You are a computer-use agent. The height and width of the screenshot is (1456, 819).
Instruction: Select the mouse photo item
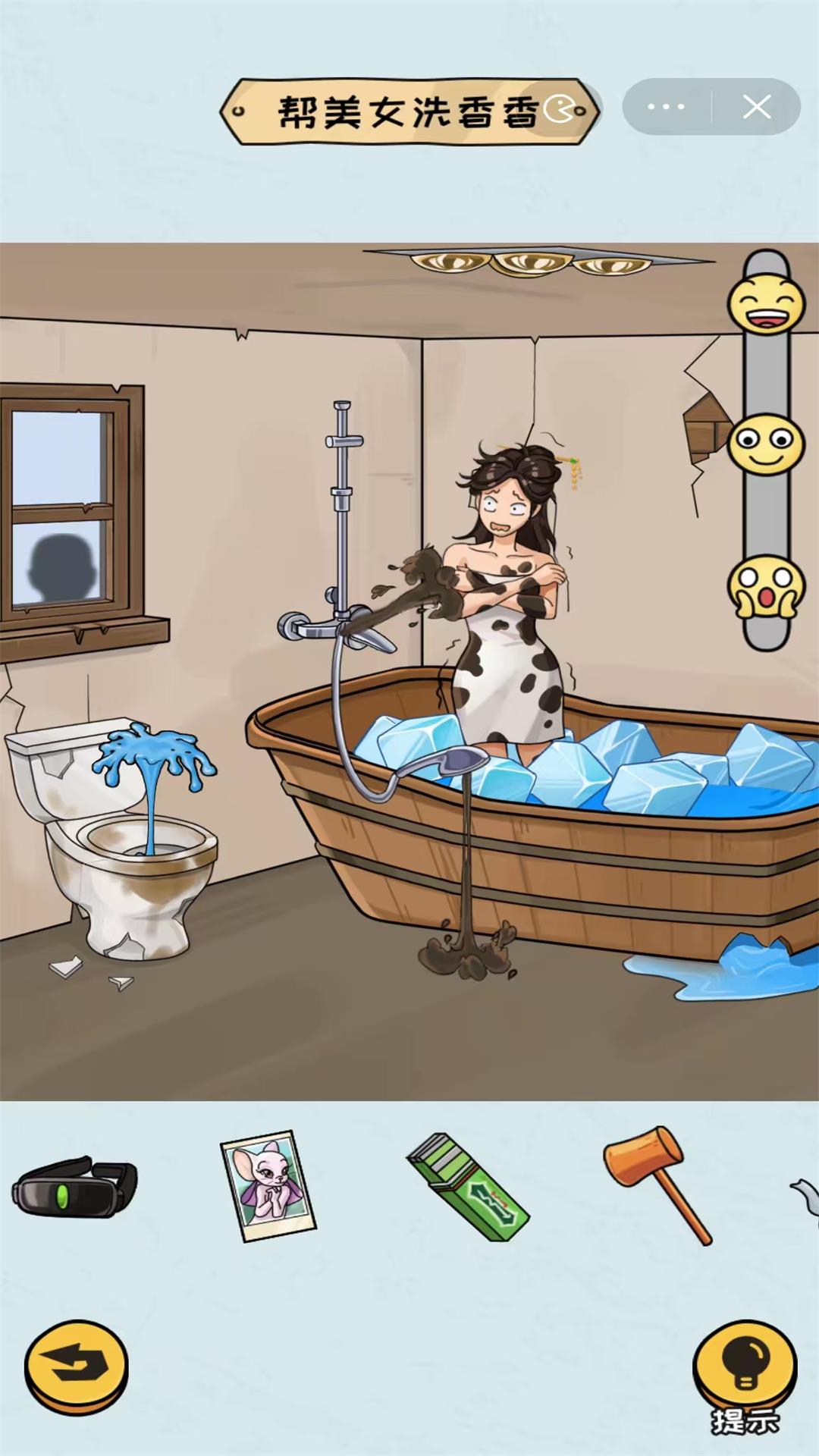pos(268,1185)
